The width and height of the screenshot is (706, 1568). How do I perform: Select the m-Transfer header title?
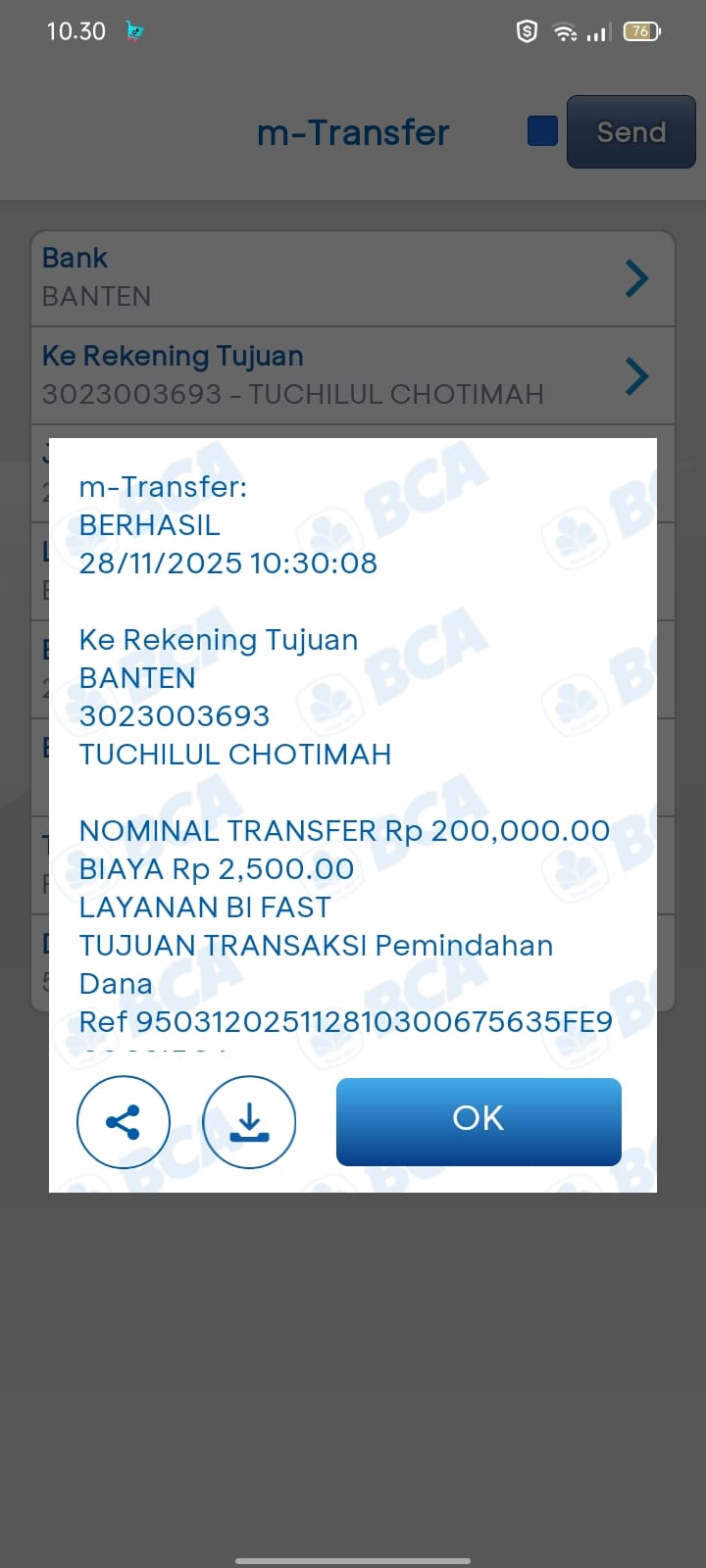pos(354,132)
